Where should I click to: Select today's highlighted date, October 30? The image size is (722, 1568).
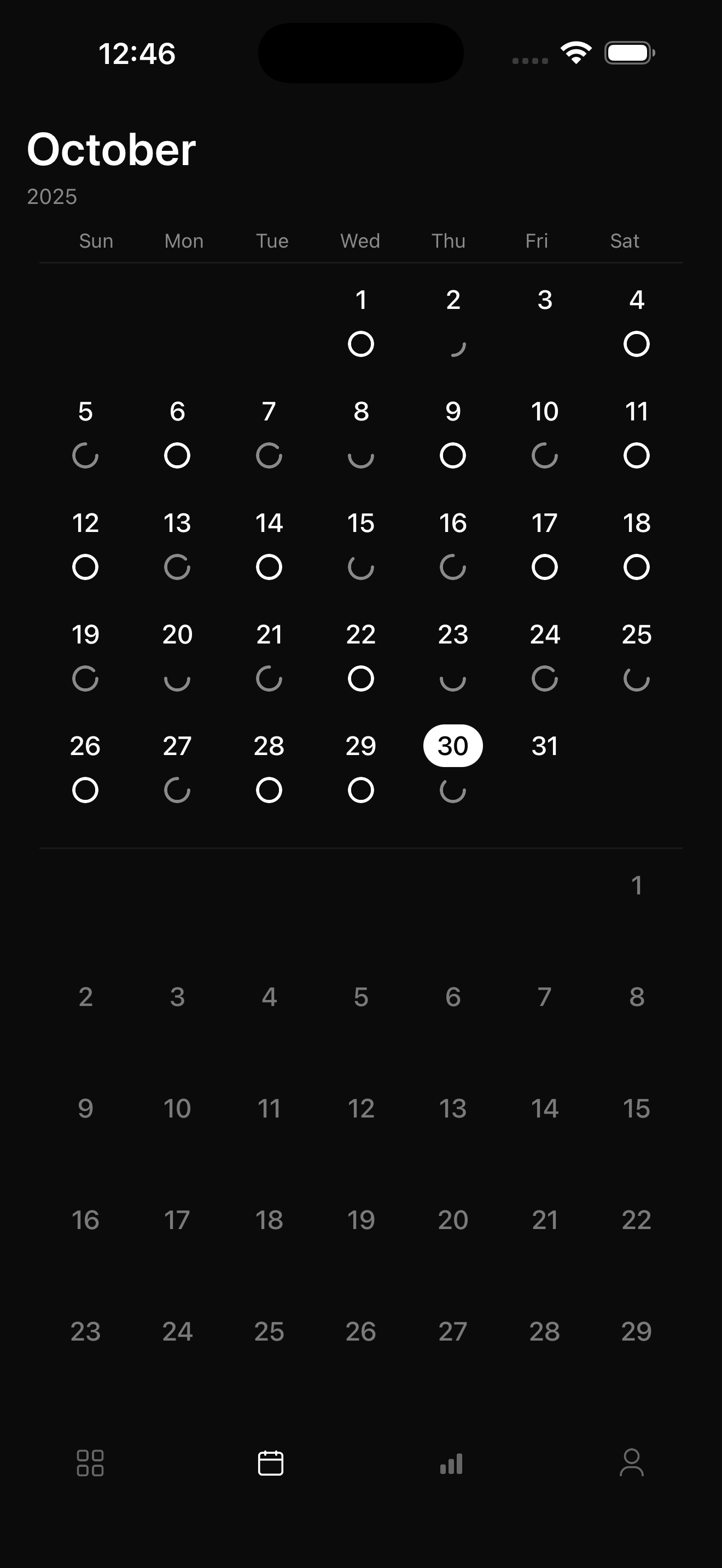[452, 746]
